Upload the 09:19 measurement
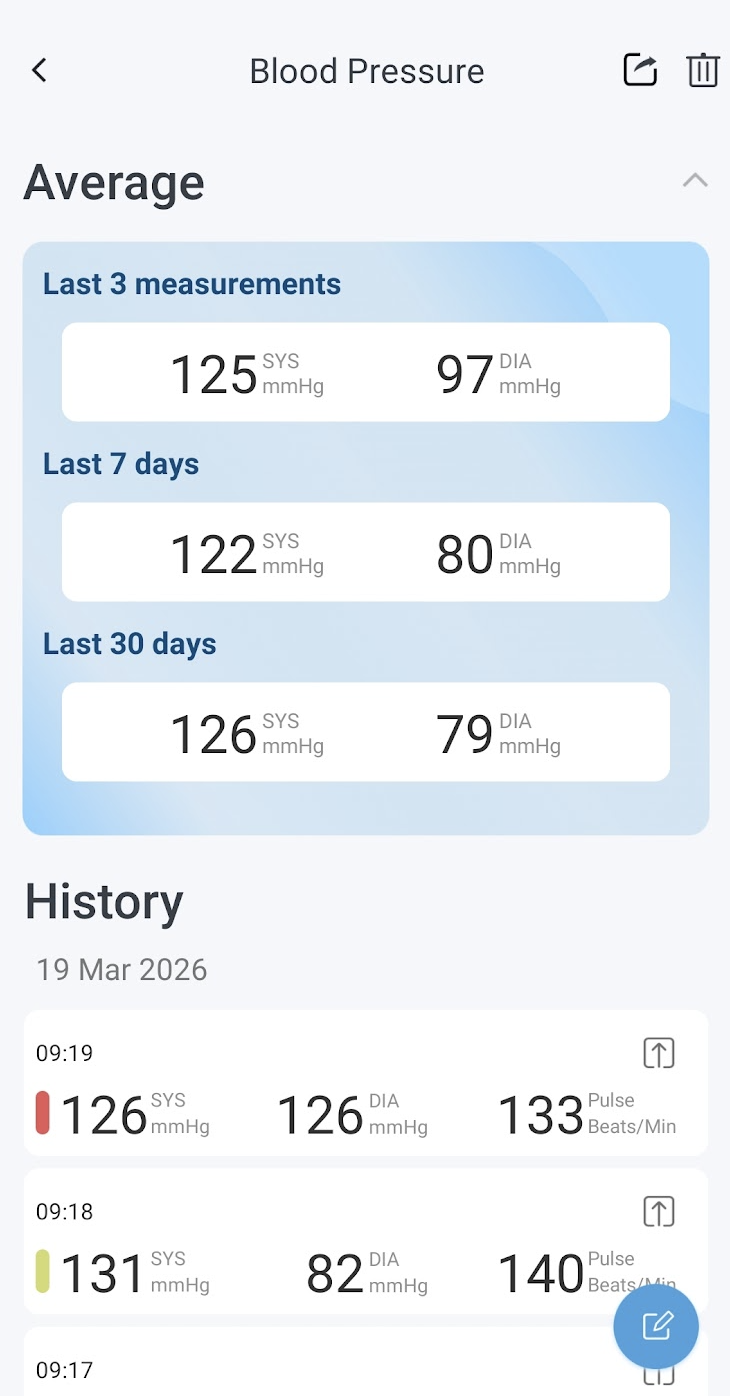Screen dimensions: 730x1396 658,1053
